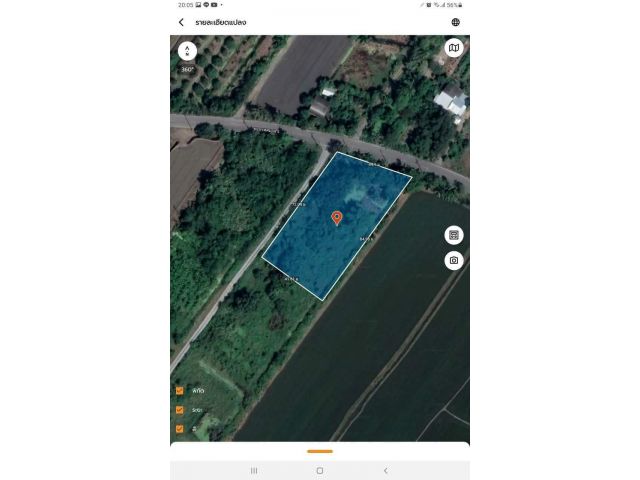This screenshot has width=640, height=480.
Task: Select the orange location pin on parcel
Action: pos(337,218)
